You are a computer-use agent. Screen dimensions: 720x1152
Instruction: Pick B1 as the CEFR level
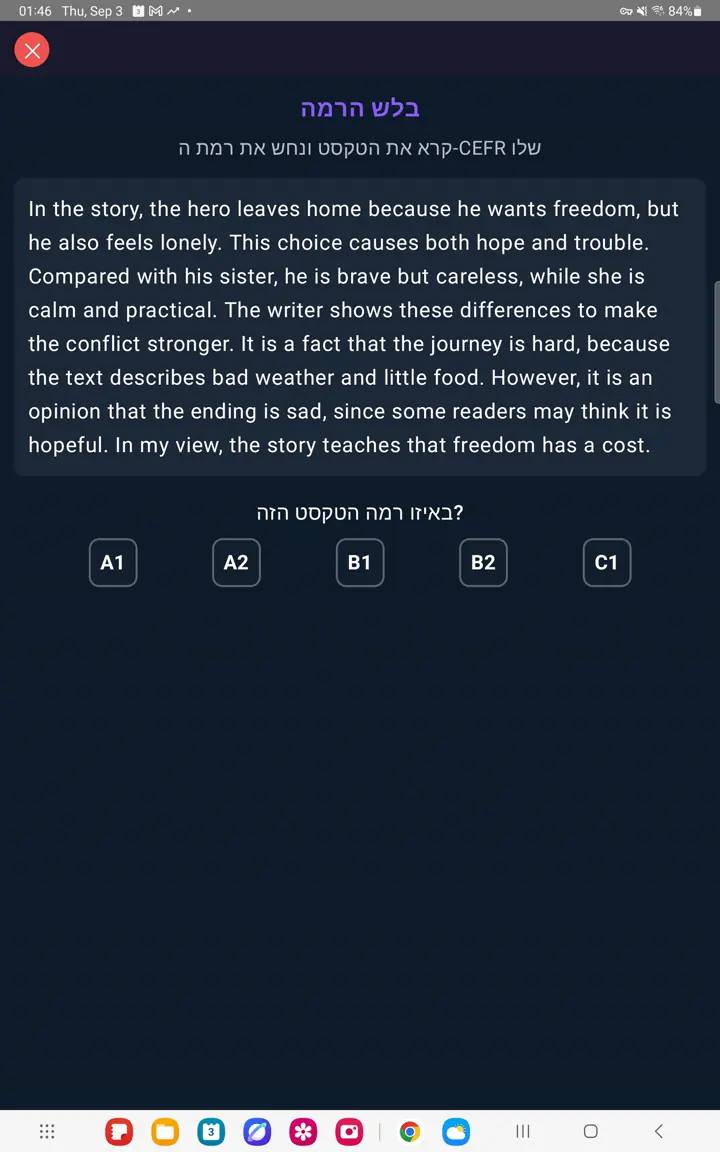360,563
